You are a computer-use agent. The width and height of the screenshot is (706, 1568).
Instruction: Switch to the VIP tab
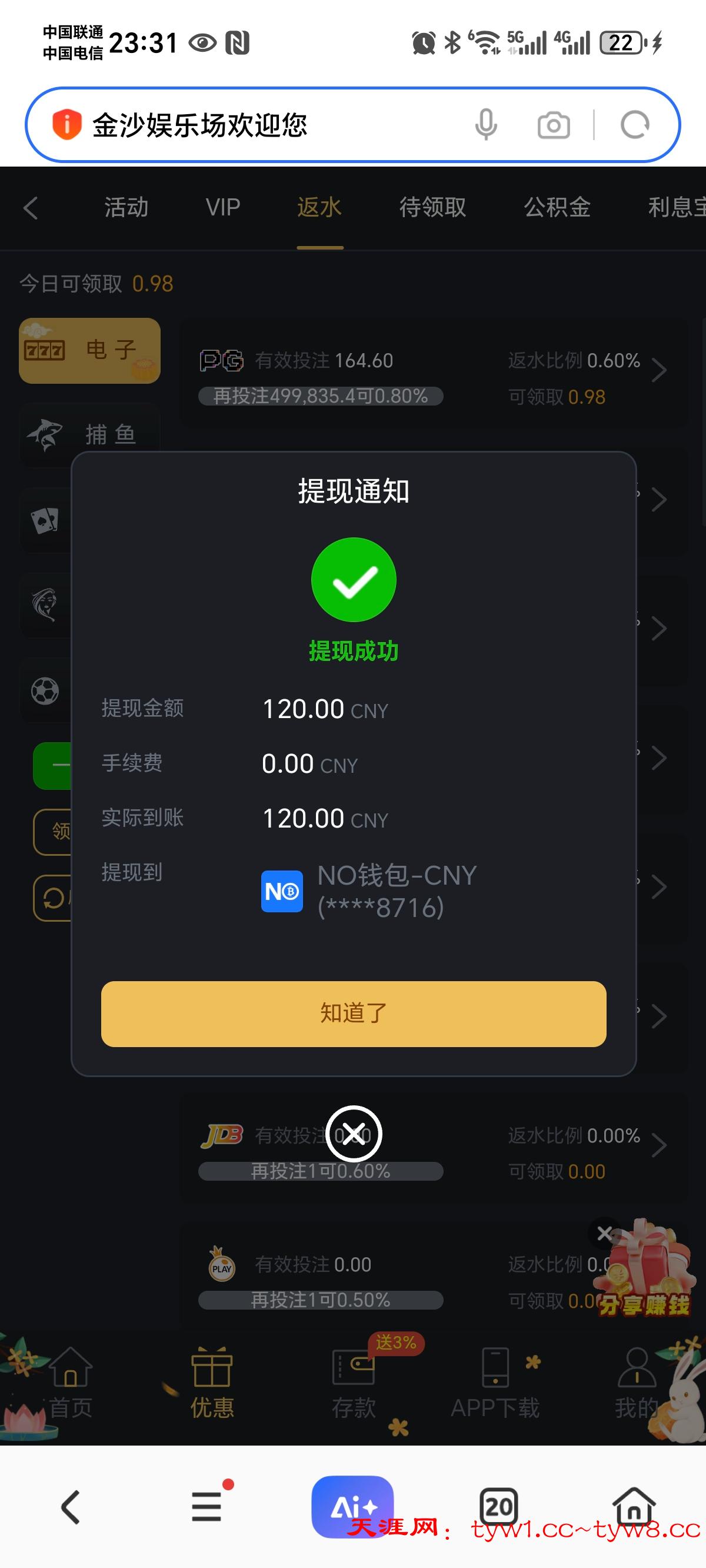click(223, 208)
